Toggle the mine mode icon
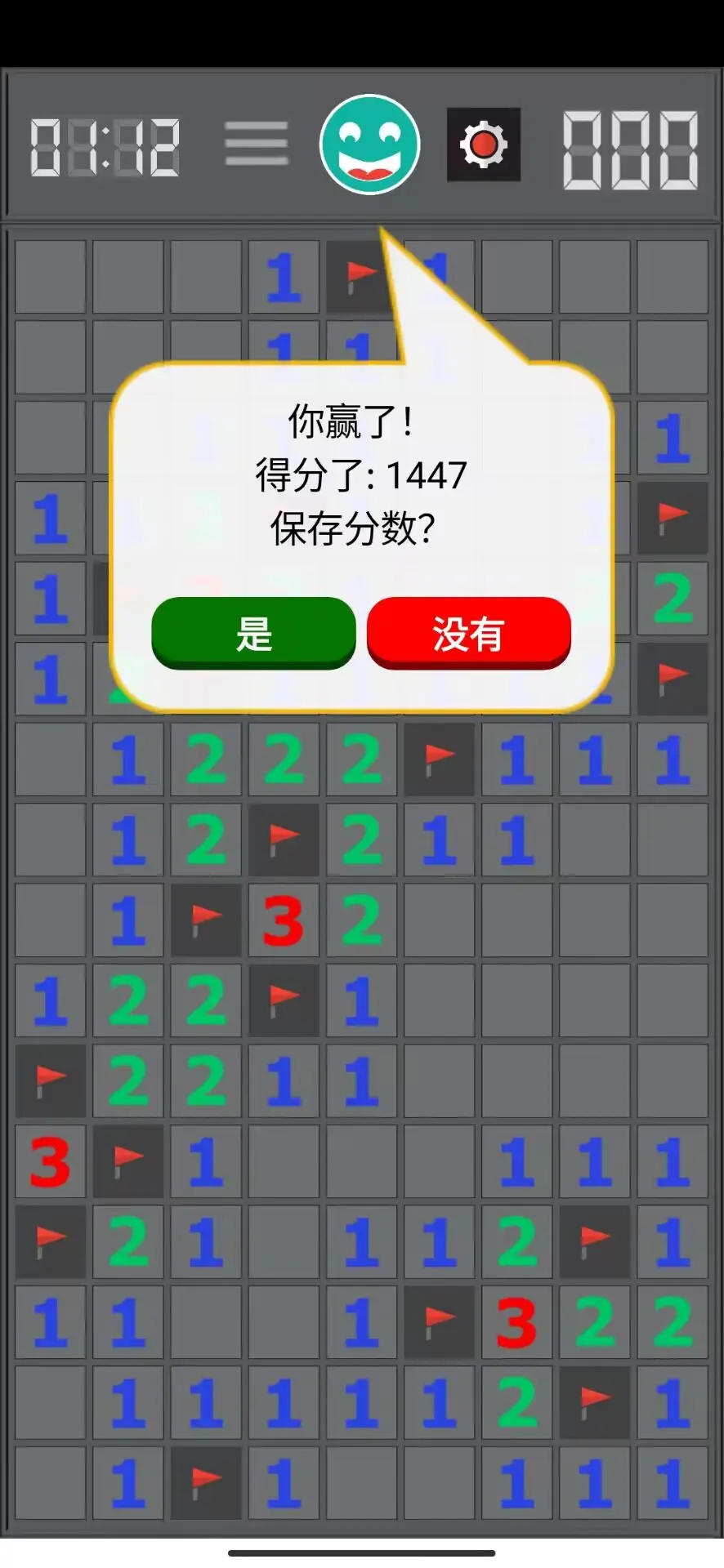This screenshot has height=1568, width=724. point(483,145)
